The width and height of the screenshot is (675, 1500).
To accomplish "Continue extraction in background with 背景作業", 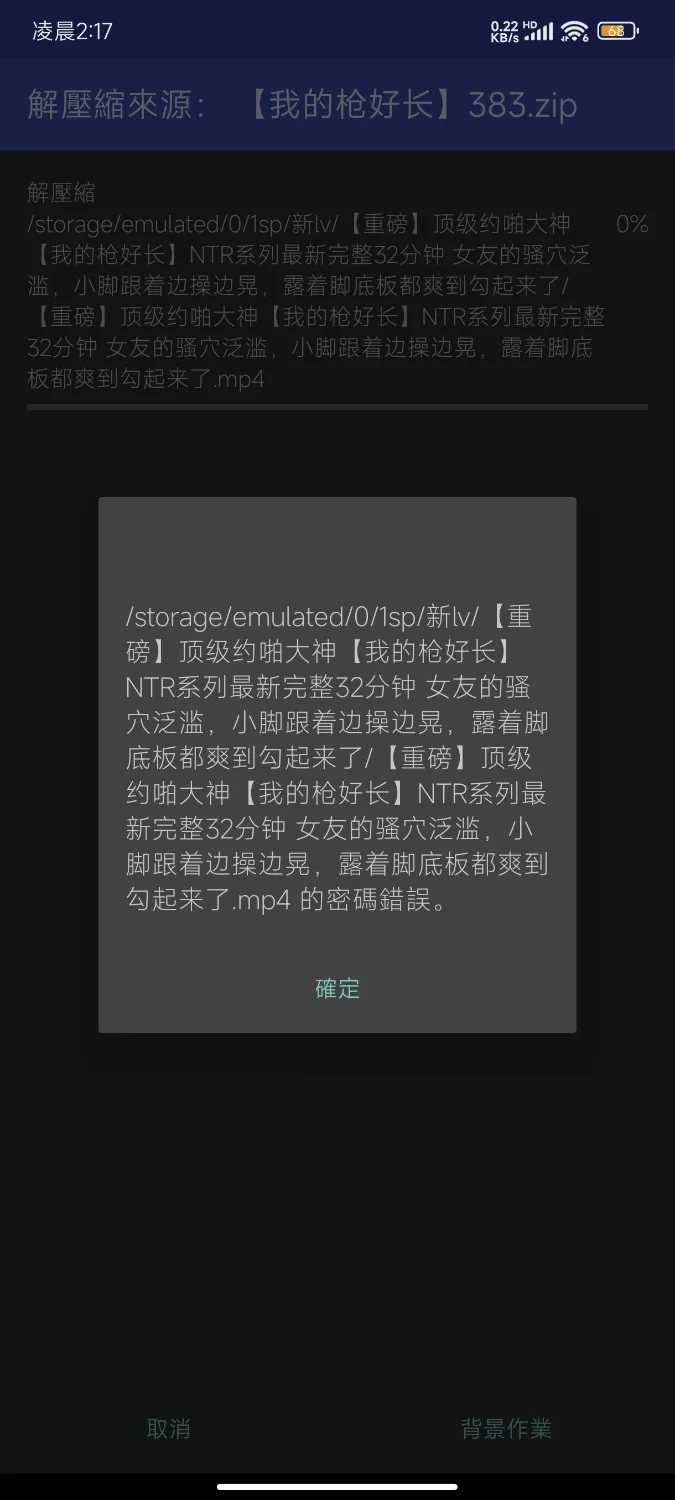I will pyautogui.click(x=506, y=1429).
